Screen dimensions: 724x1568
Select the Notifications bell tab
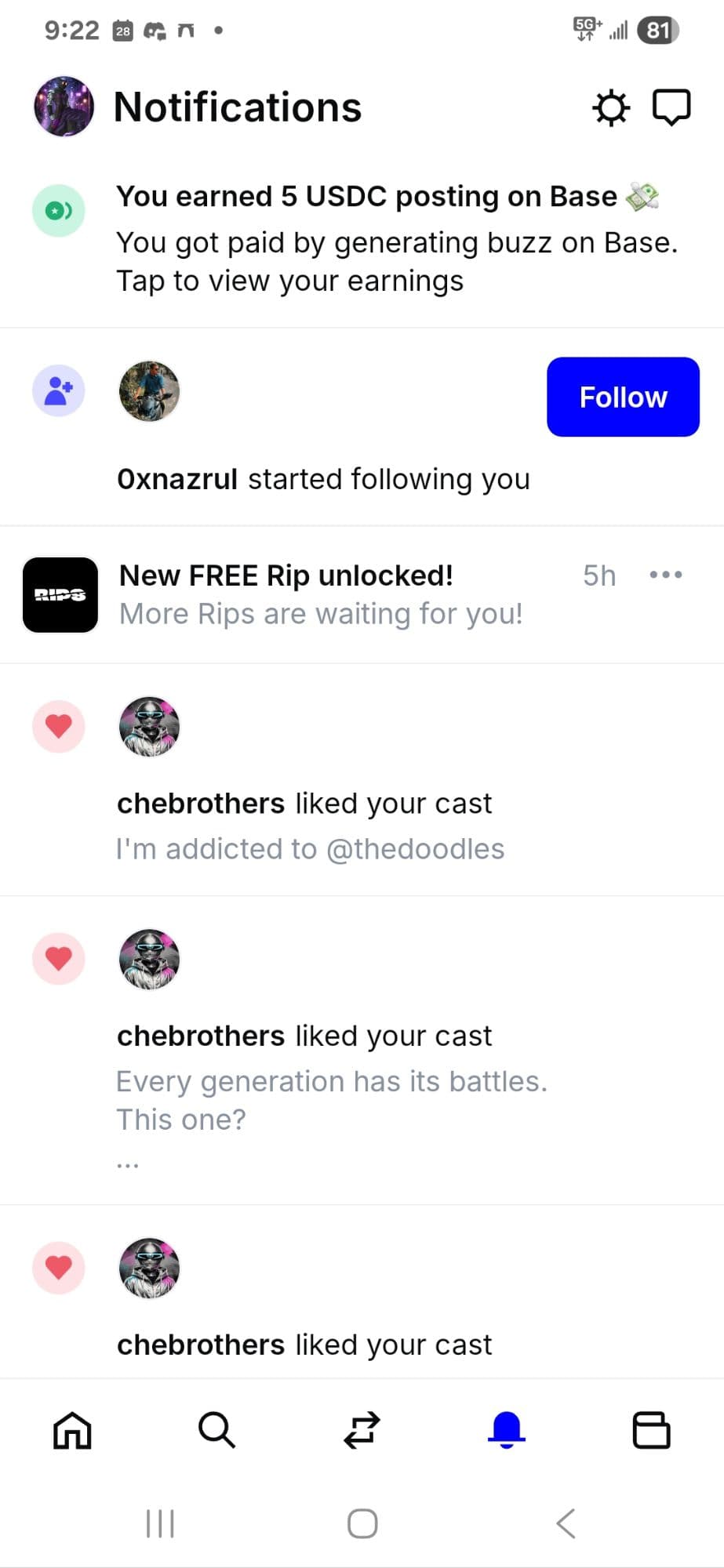pyautogui.click(x=507, y=1430)
